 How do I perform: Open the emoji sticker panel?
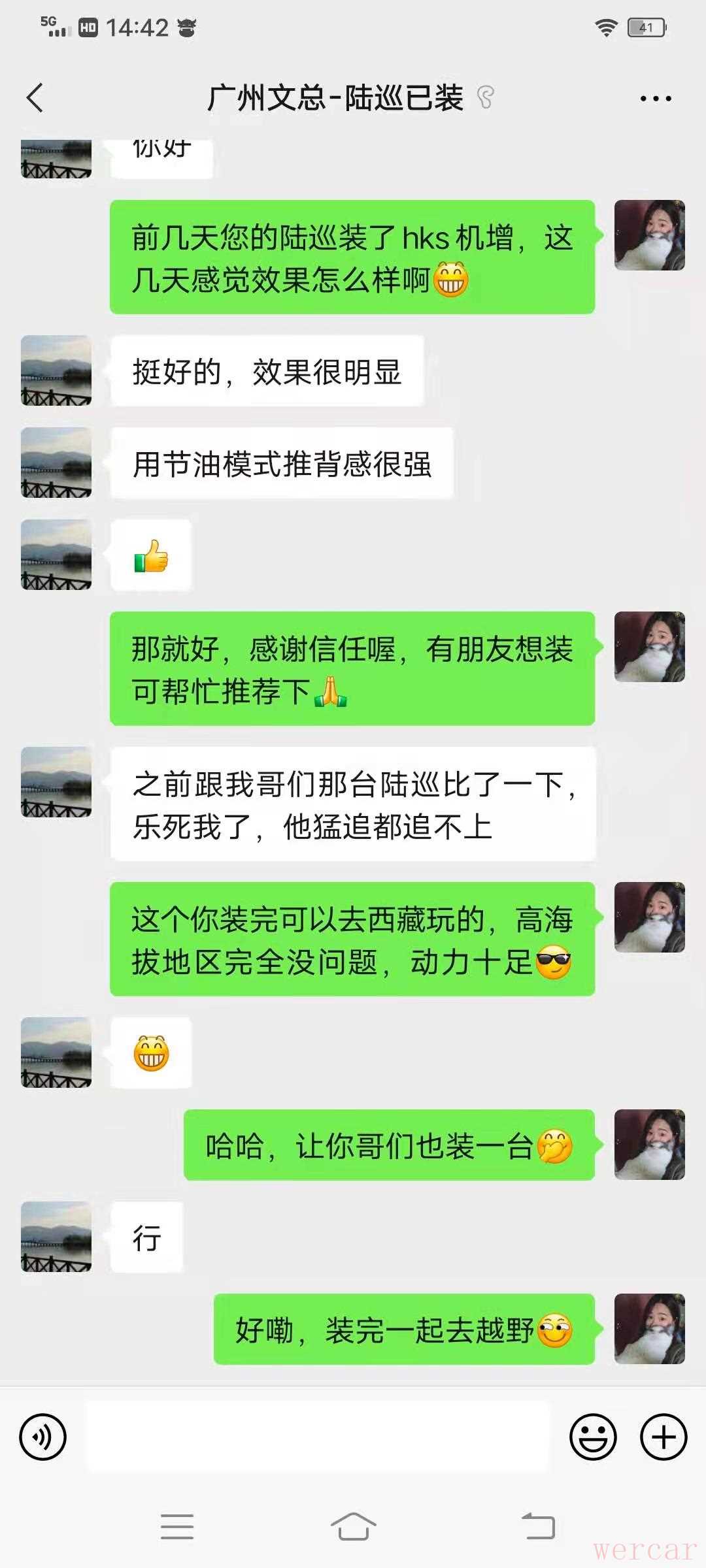click(x=593, y=1437)
